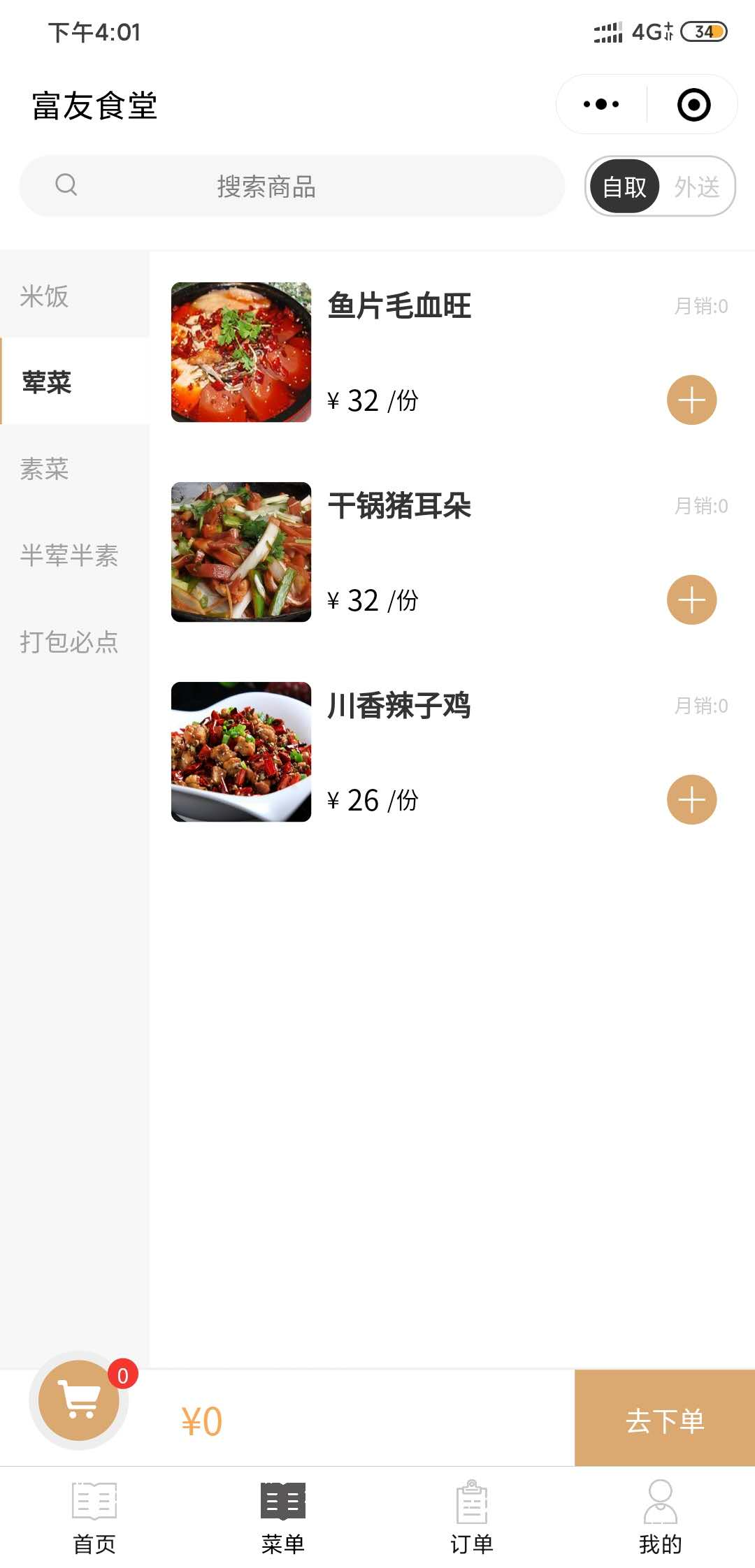Image resolution: width=755 pixels, height=1568 pixels.
Task: Show the 半荤半素 category
Action: click(69, 556)
